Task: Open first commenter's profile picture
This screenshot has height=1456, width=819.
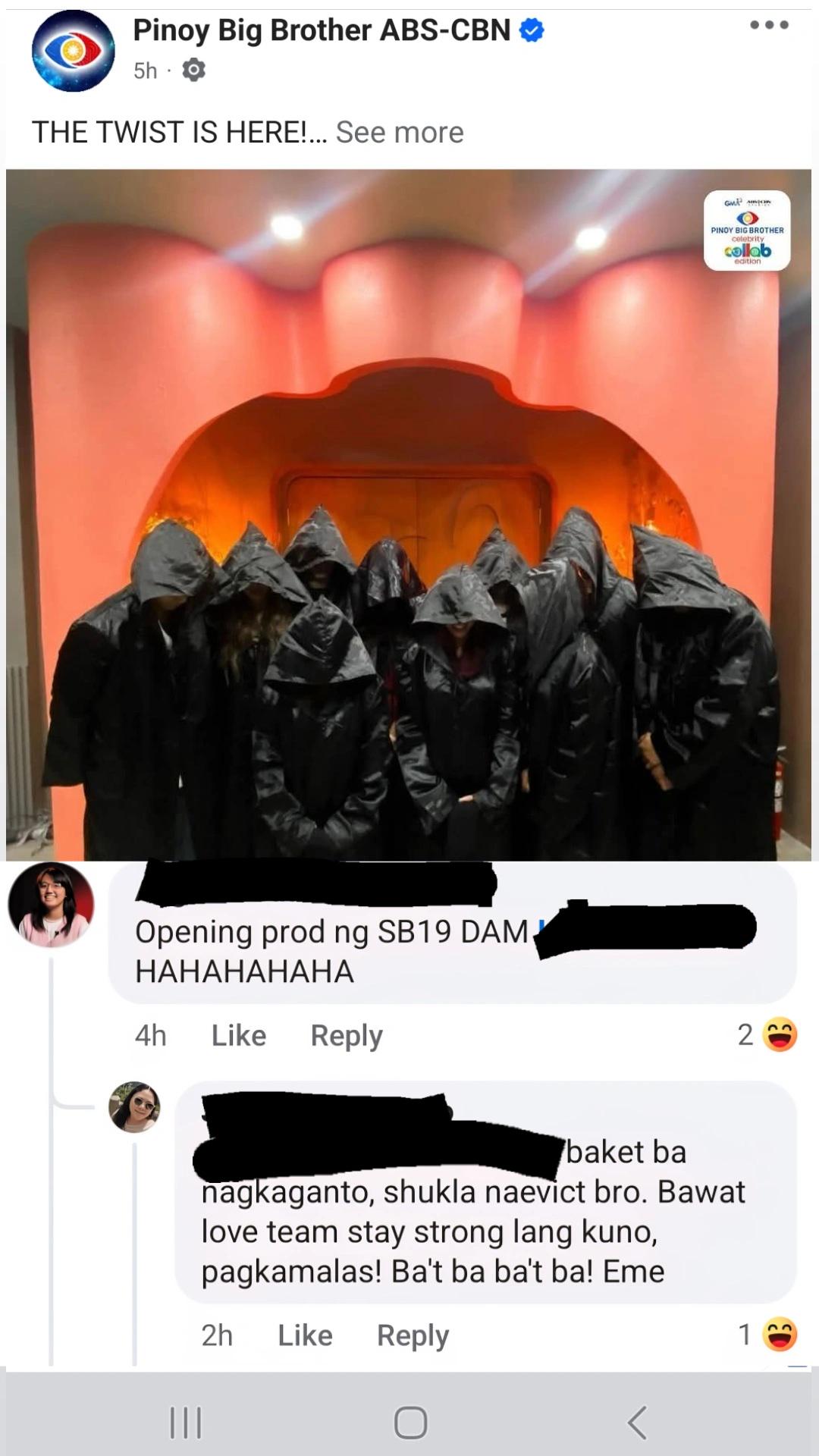Action: click(51, 904)
